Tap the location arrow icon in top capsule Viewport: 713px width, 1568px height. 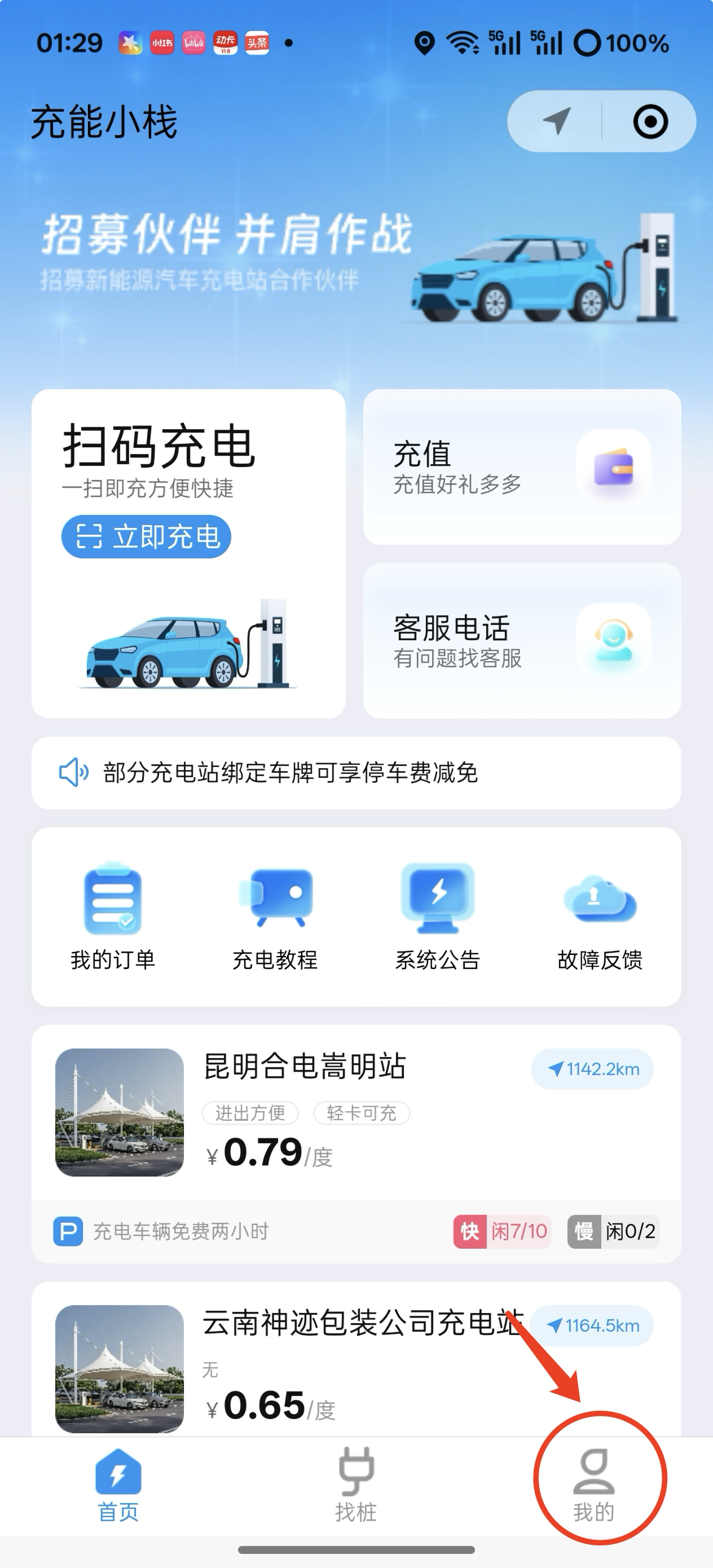pyautogui.click(x=556, y=121)
